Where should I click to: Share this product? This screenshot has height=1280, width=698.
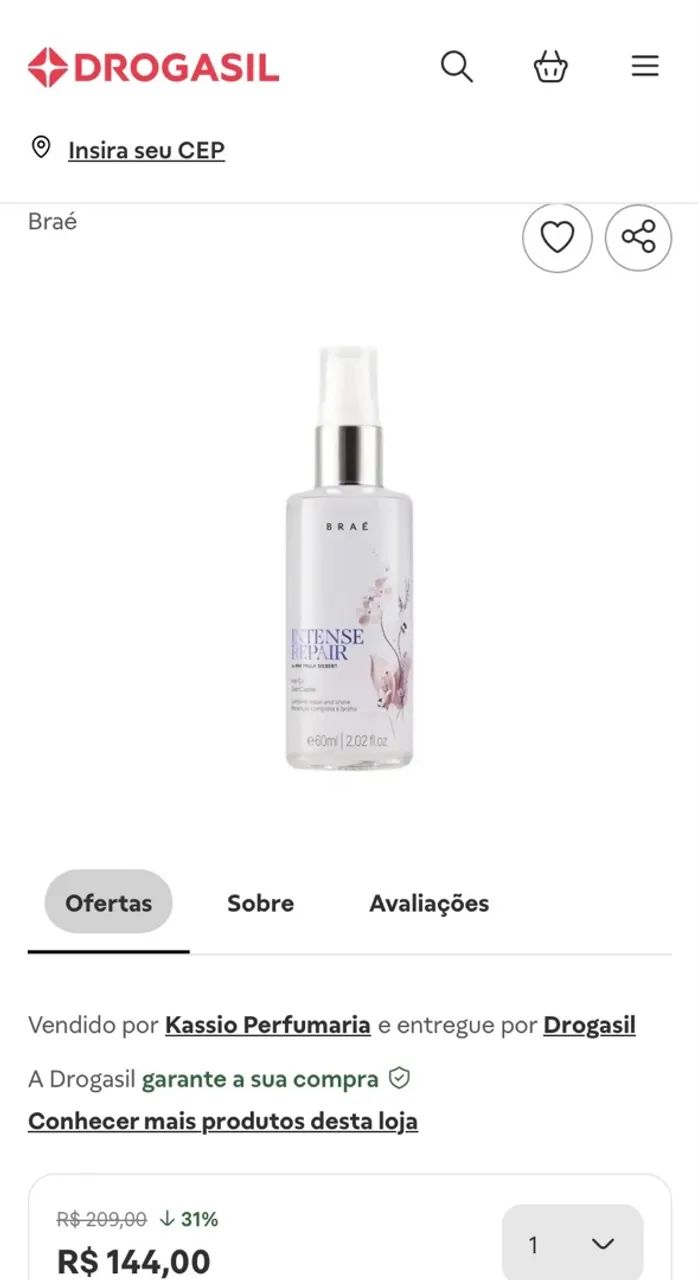coord(638,237)
